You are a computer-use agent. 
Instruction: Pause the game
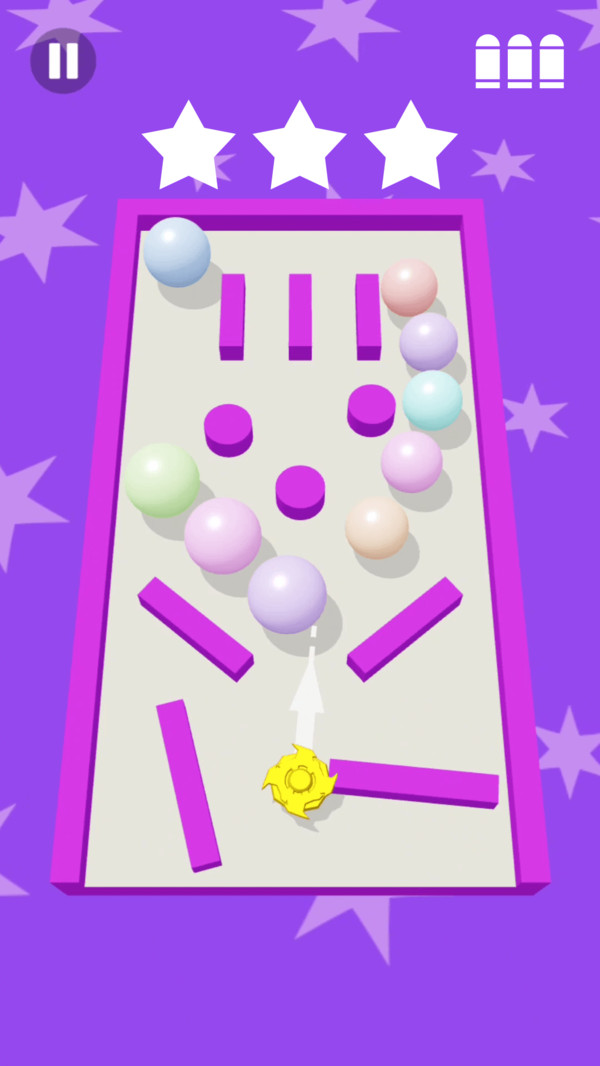[63, 61]
